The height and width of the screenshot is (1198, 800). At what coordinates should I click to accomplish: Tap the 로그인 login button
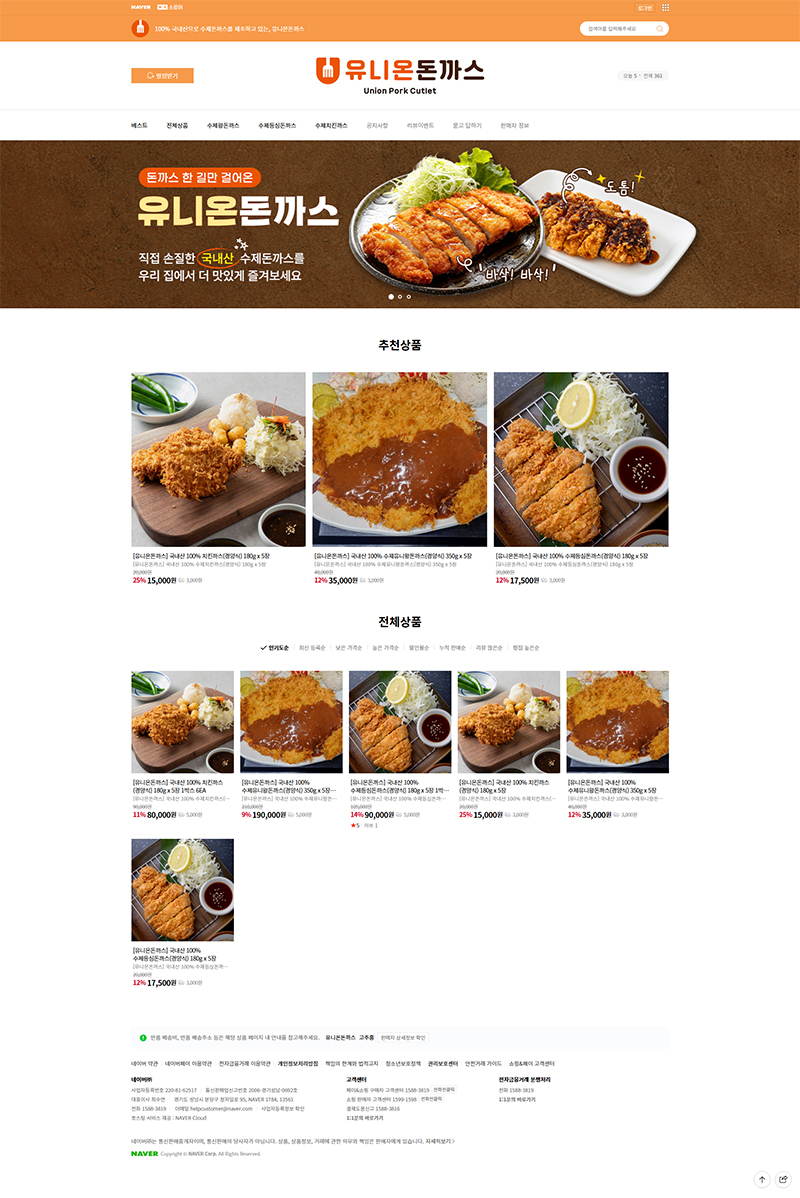(x=645, y=7)
